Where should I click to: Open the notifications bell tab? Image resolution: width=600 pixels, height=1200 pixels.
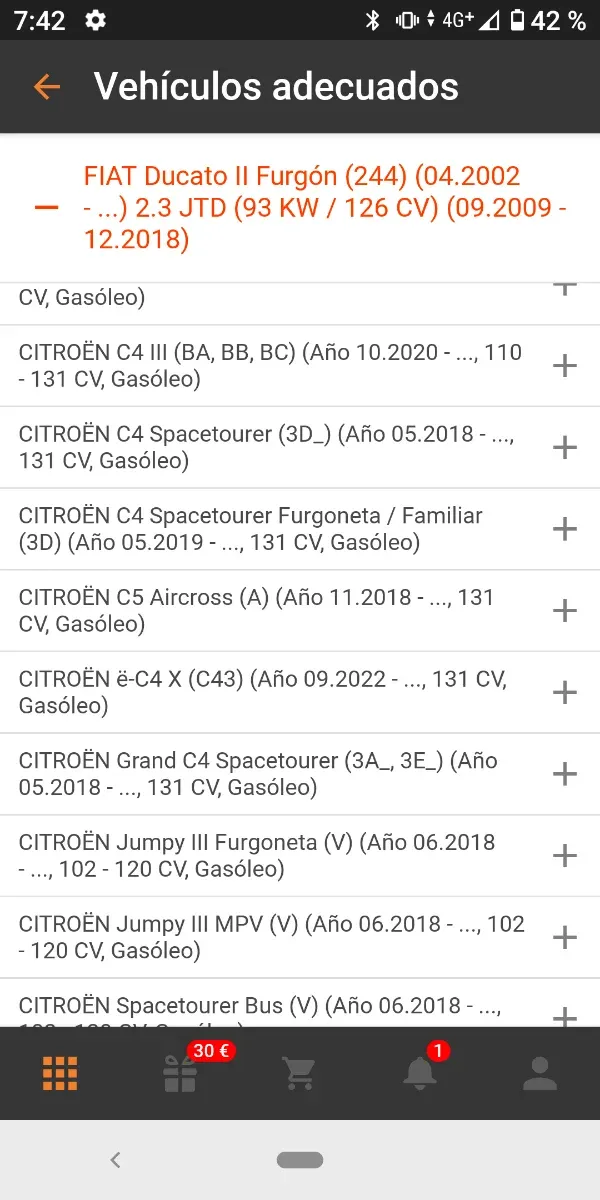(x=420, y=1073)
